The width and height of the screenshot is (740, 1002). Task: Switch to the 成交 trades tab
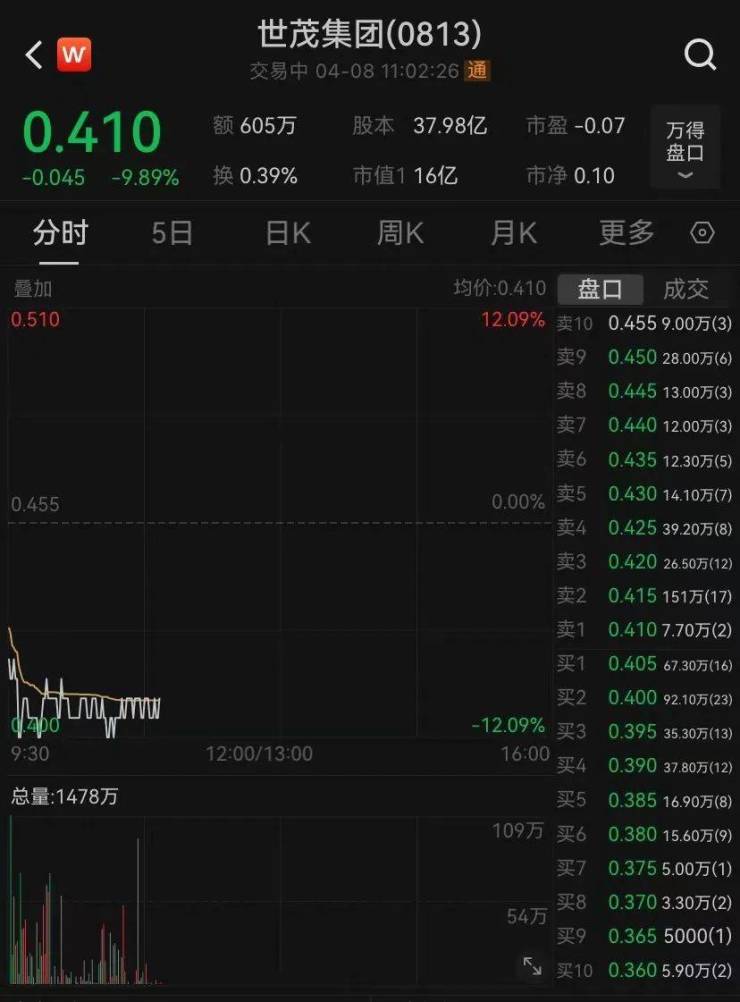(686, 290)
